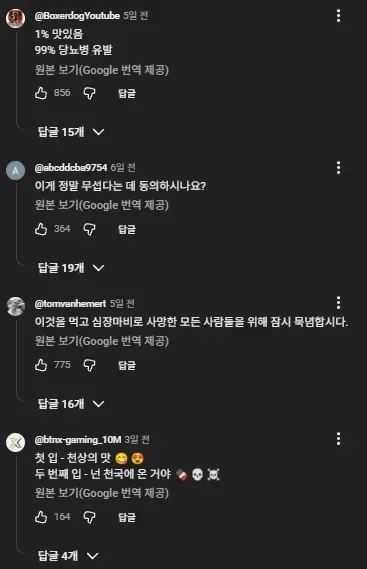View original of @btnx-gaming_10M's translated comment
The image size is (367, 569).
[x=102, y=493]
